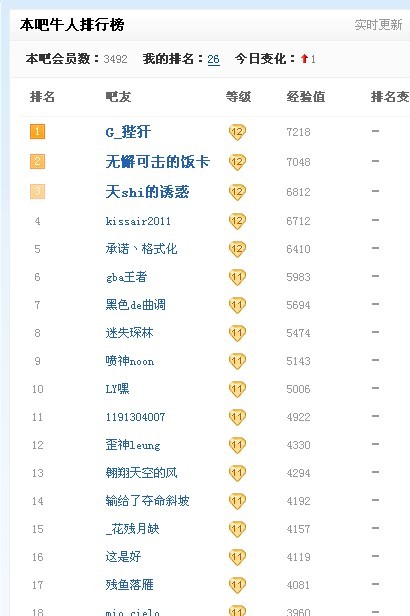Open my rank link 26
This screenshot has width=410, height=616.
coord(213,59)
